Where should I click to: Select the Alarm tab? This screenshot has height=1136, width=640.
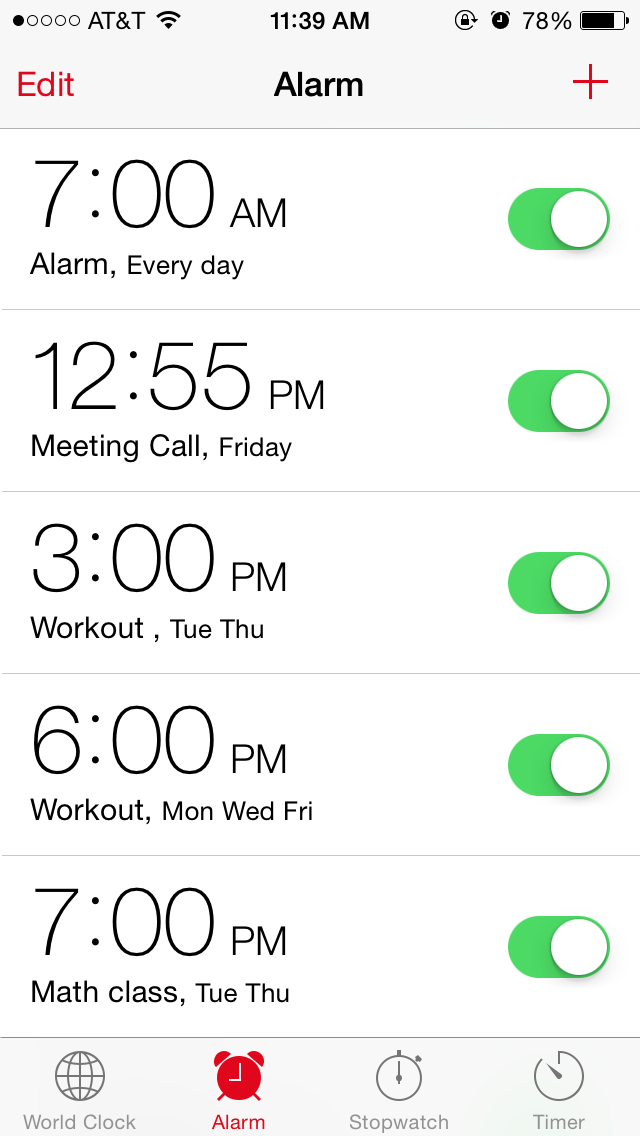239,1090
